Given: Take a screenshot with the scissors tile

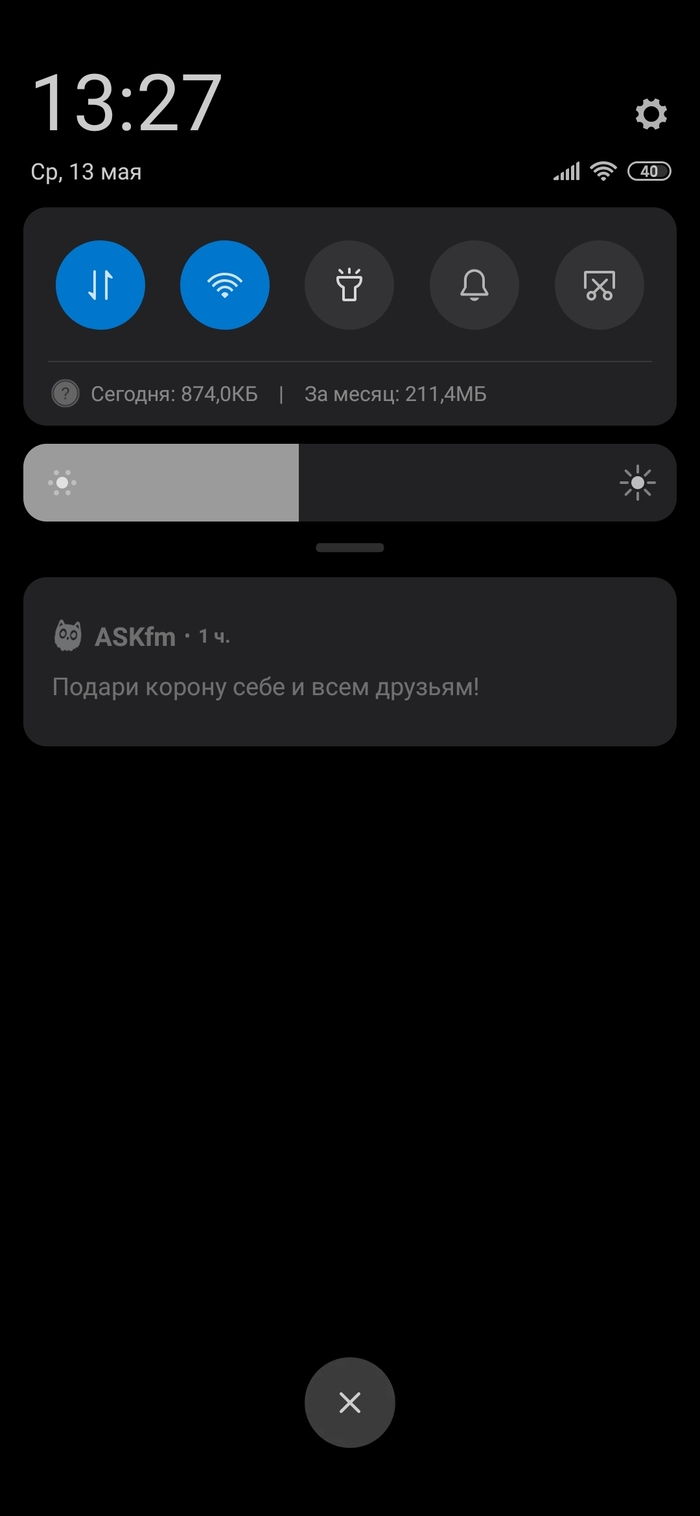Looking at the screenshot, I should 599,285.
